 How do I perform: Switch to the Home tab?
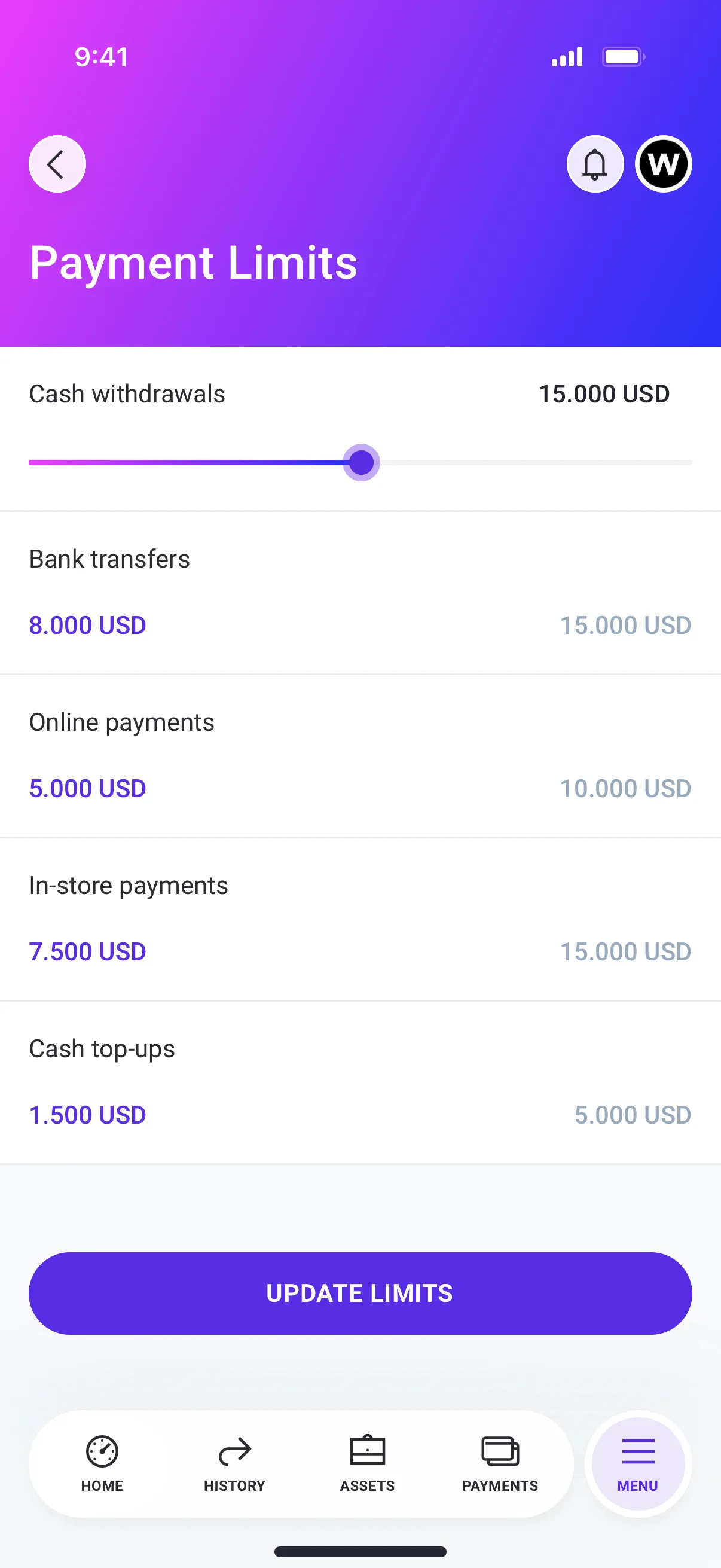(102, 1463)
